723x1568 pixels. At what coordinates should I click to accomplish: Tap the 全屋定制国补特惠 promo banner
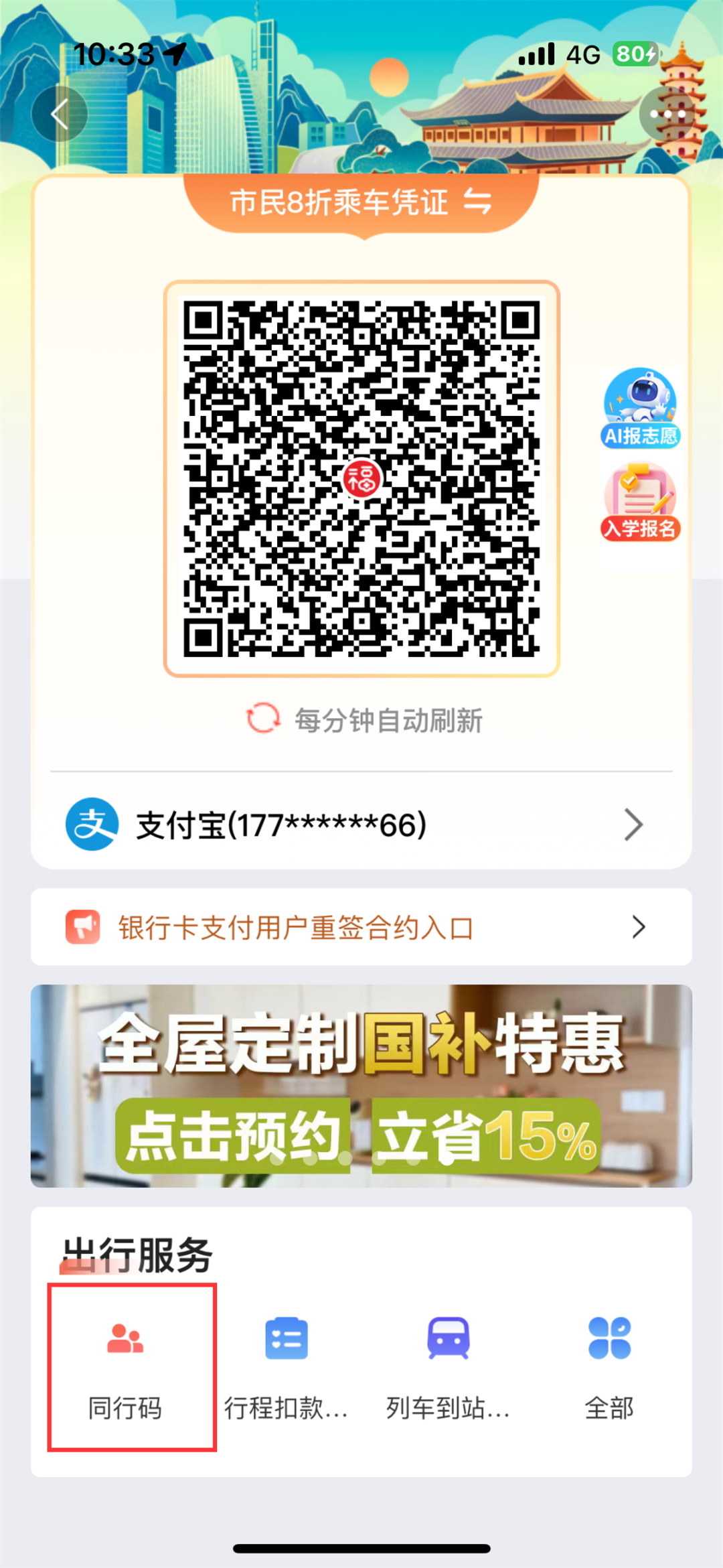click(x=361, y=1085)
